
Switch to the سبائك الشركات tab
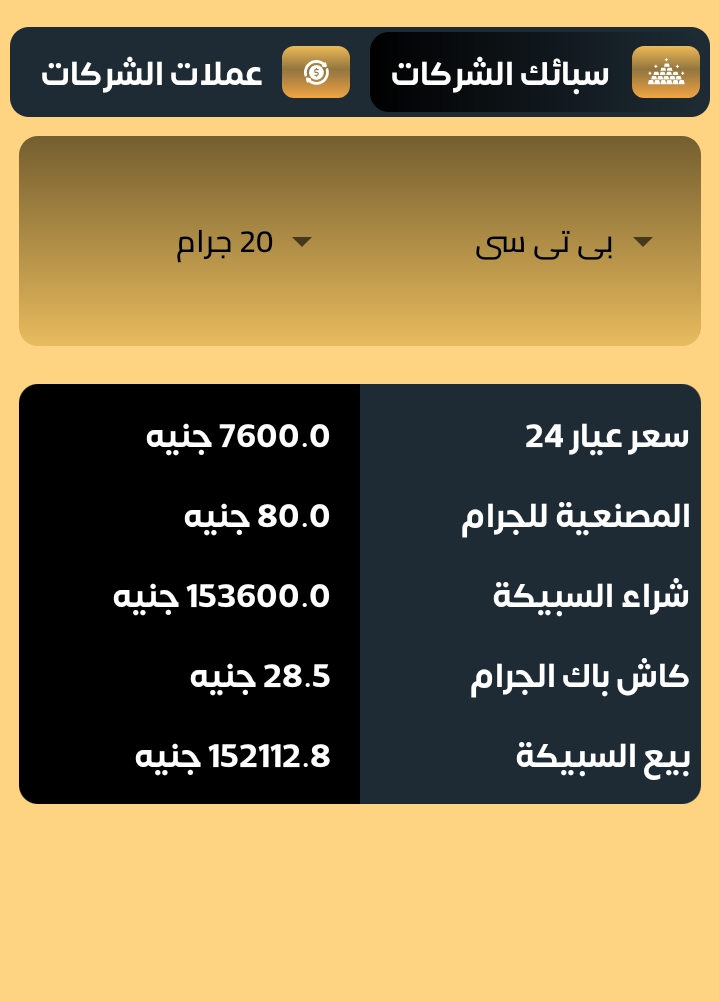tap(538, 73)
